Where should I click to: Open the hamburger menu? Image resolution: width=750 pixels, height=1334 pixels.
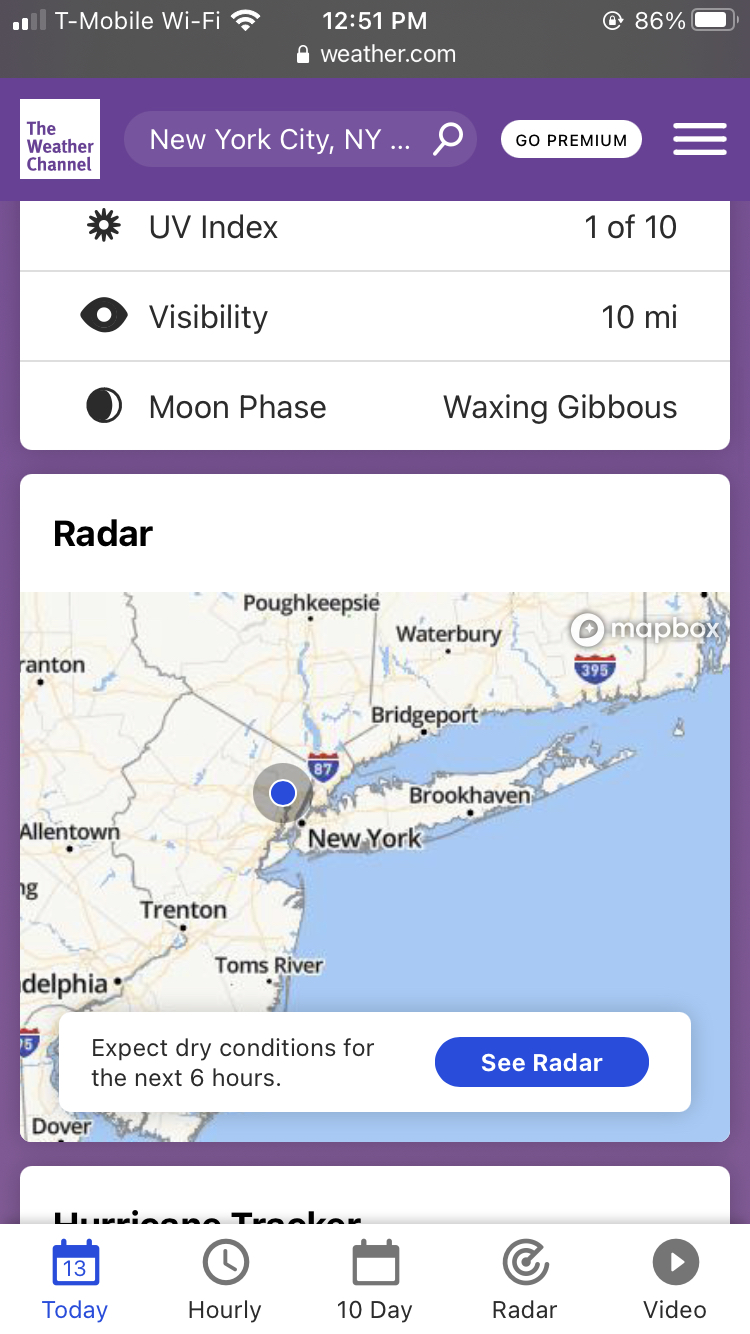tap(700, 139)
